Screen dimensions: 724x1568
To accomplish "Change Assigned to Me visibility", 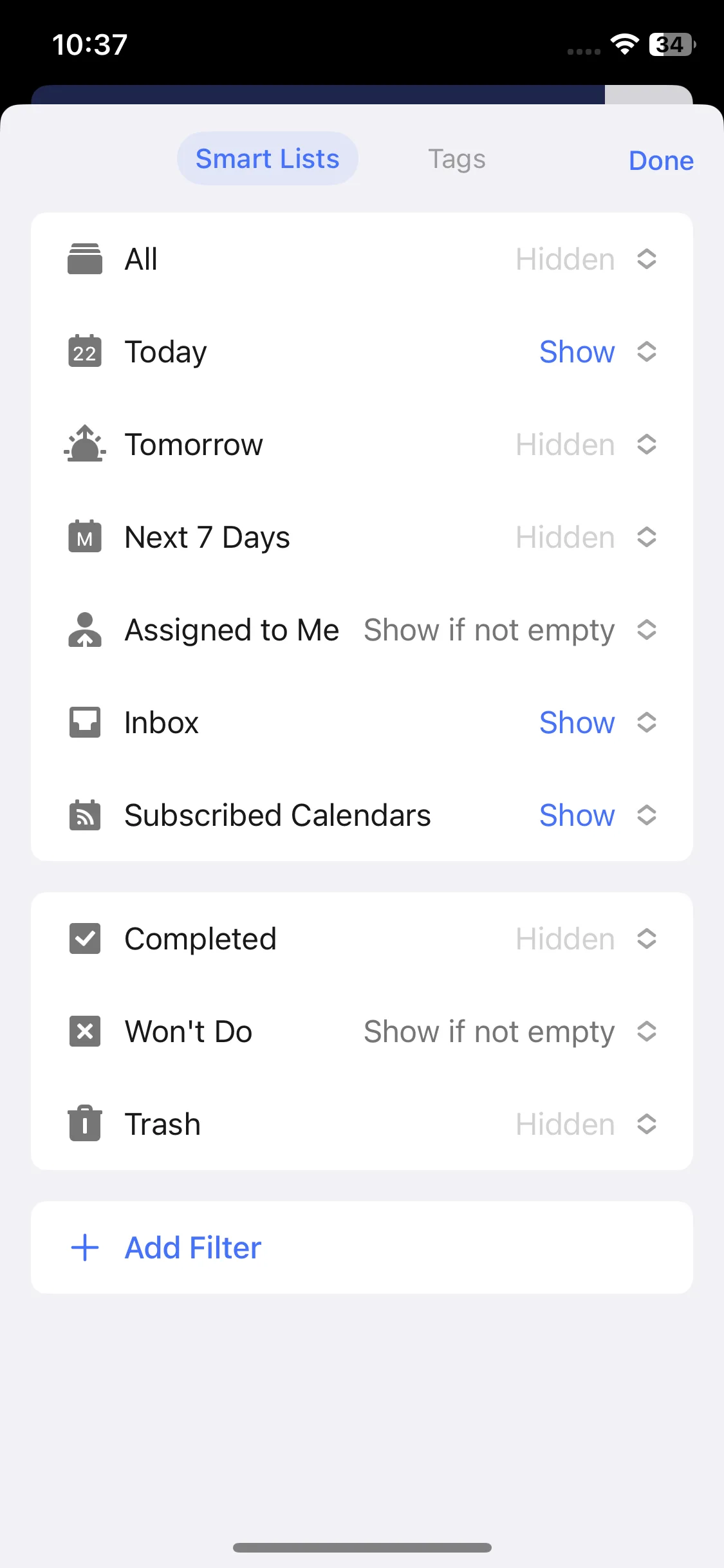I will (510, 630).
